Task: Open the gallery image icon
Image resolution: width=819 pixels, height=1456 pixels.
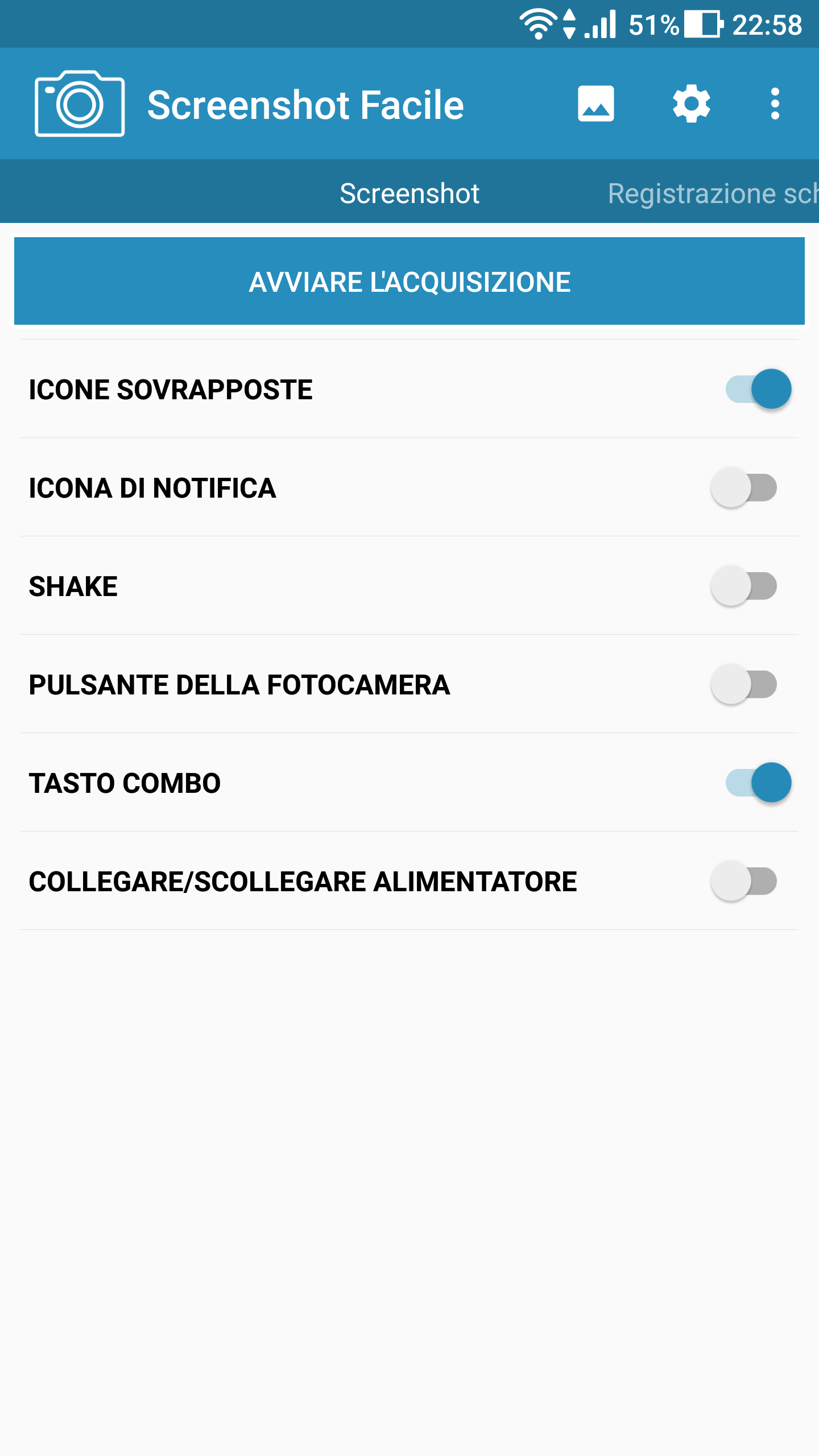Action: (x=595, y=104)
